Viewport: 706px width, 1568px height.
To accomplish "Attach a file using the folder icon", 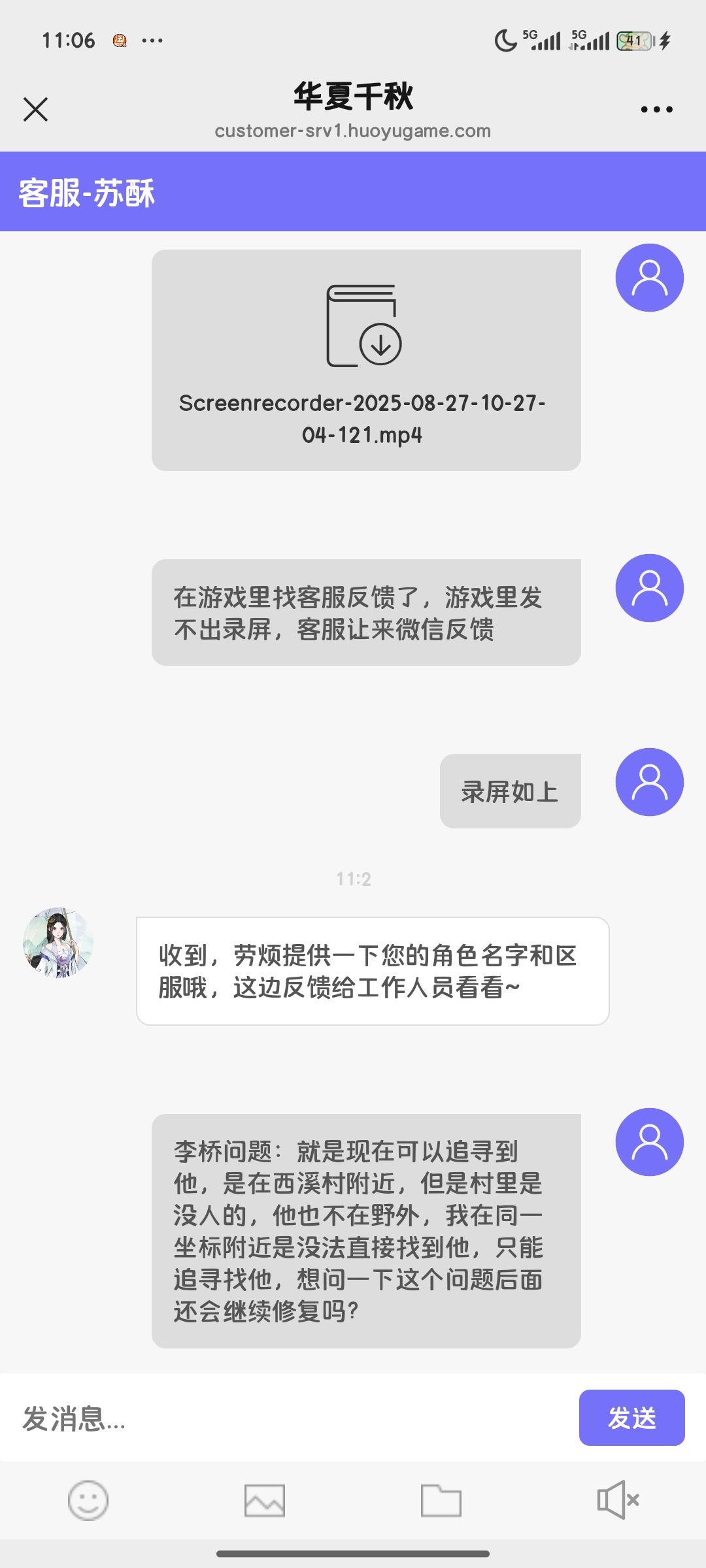I will [441, 1500].
